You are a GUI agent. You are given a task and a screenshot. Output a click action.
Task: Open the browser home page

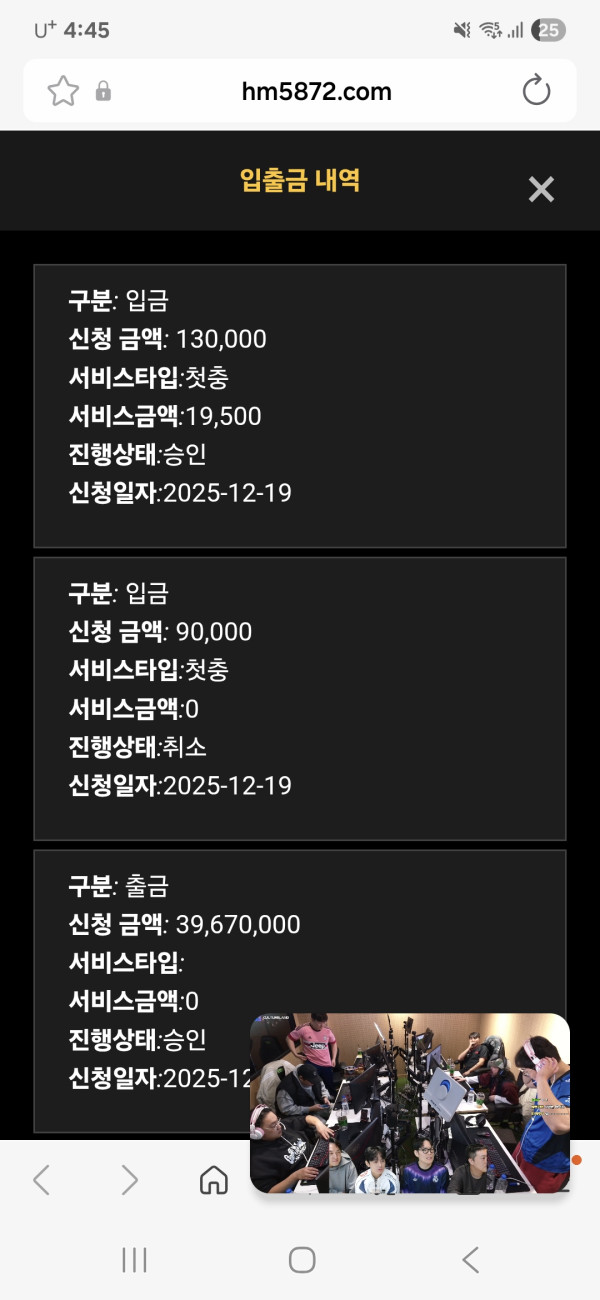[x=213, y=1180]
